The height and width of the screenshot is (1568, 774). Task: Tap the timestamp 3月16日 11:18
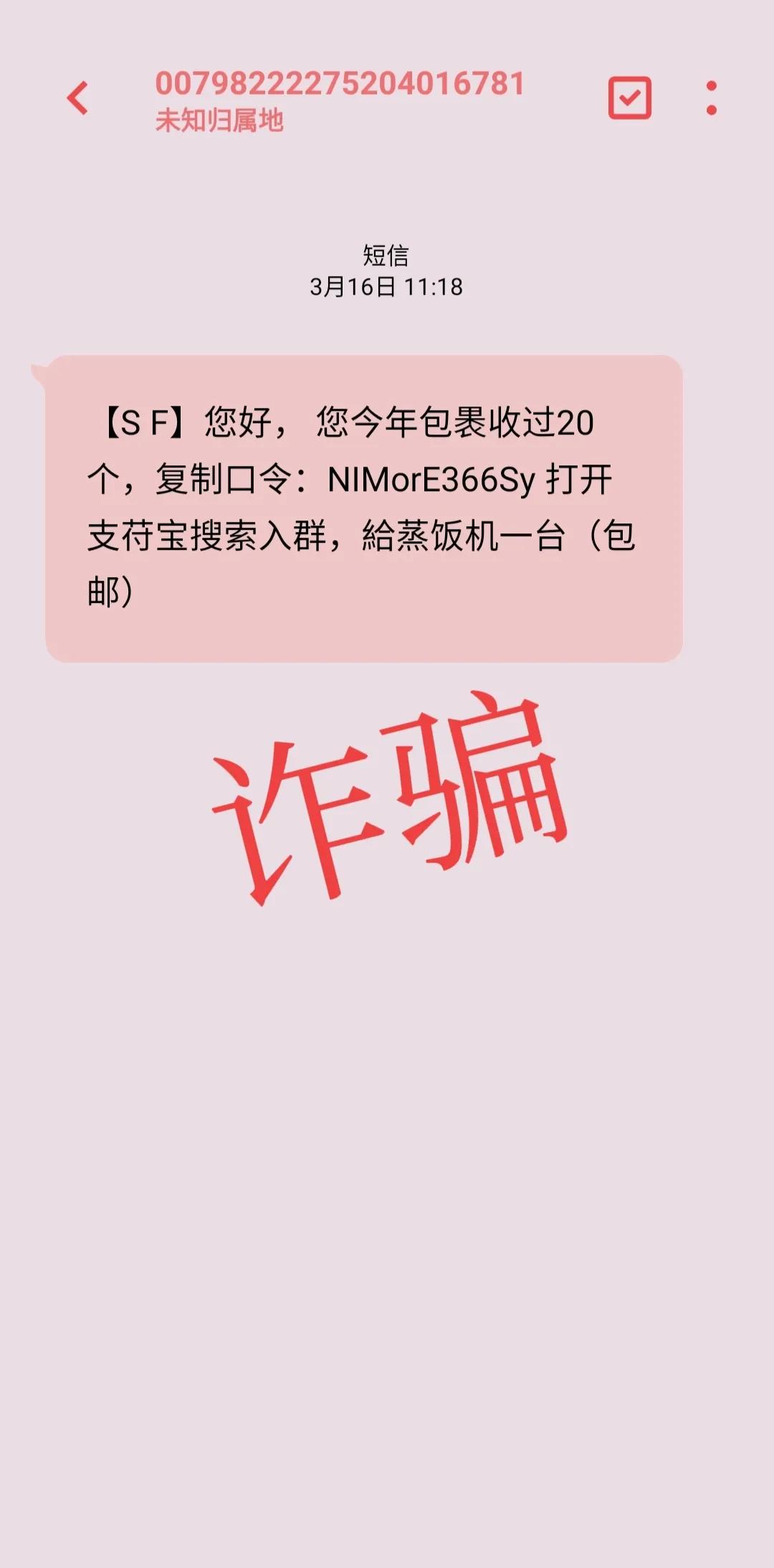tap(387, 286)
